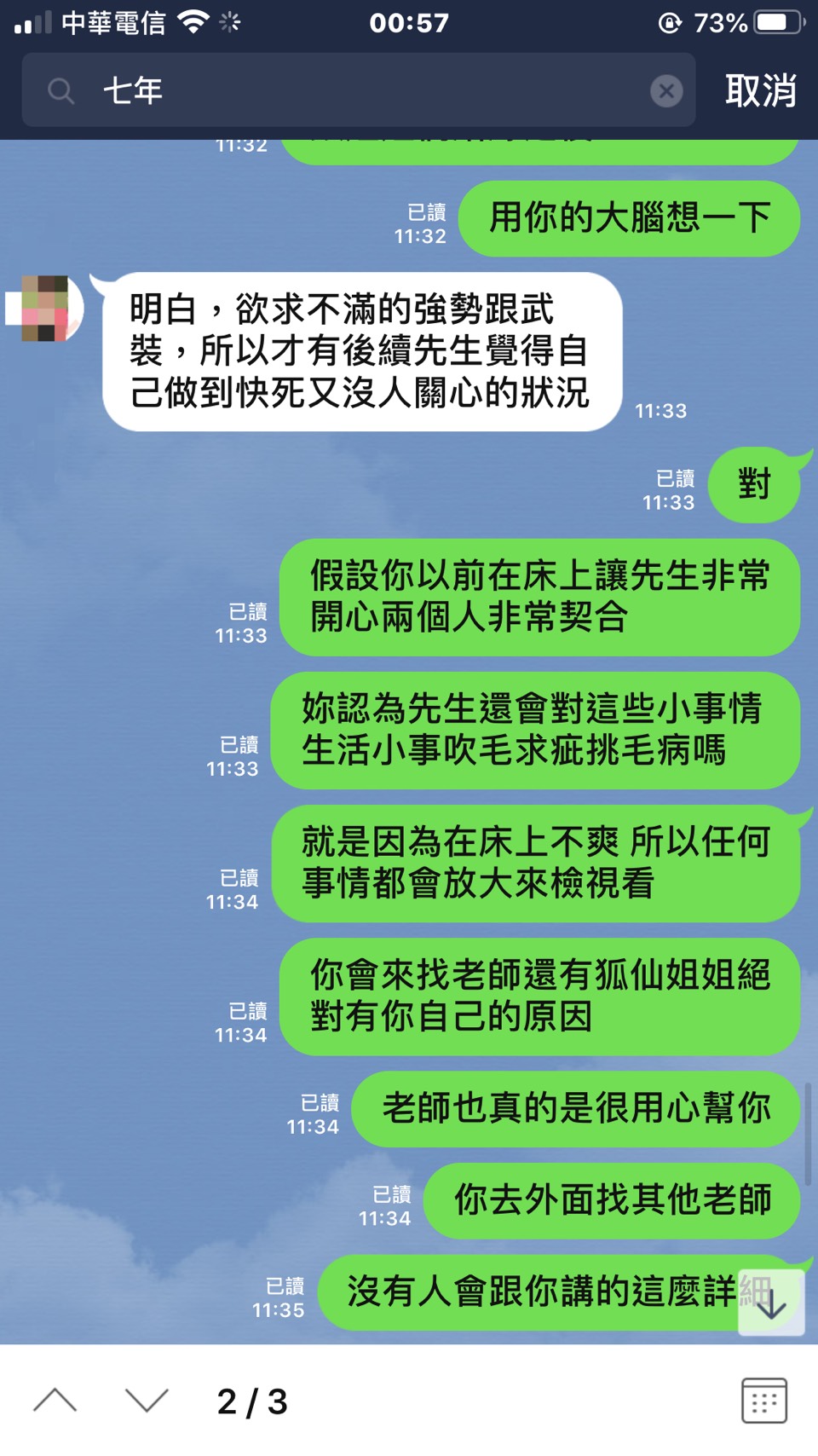
Task: Go to the previous search result
Action: pos(55,1401)
